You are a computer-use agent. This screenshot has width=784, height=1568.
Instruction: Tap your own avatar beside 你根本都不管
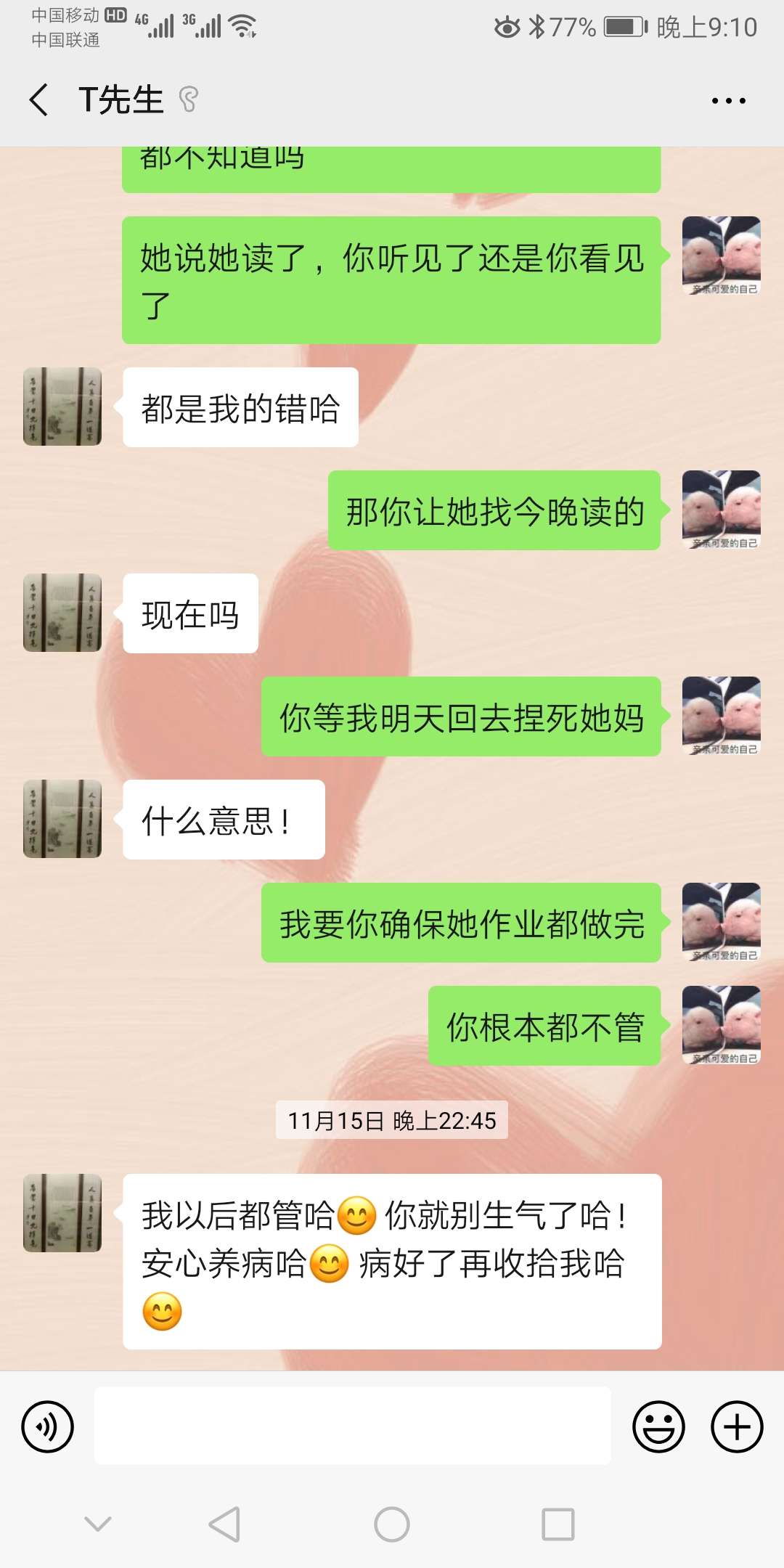tap(721, 1026)
